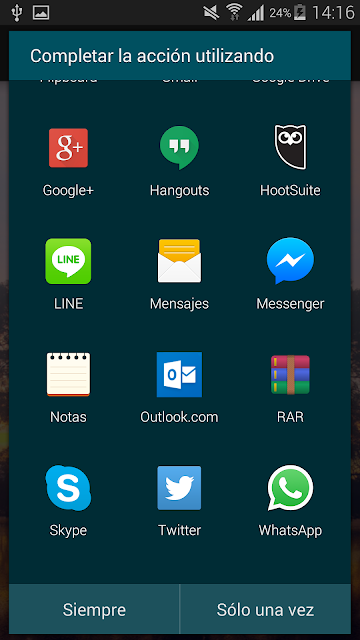Share via Messenger
This screenshot has height=640, width=360.
(290, 275)
